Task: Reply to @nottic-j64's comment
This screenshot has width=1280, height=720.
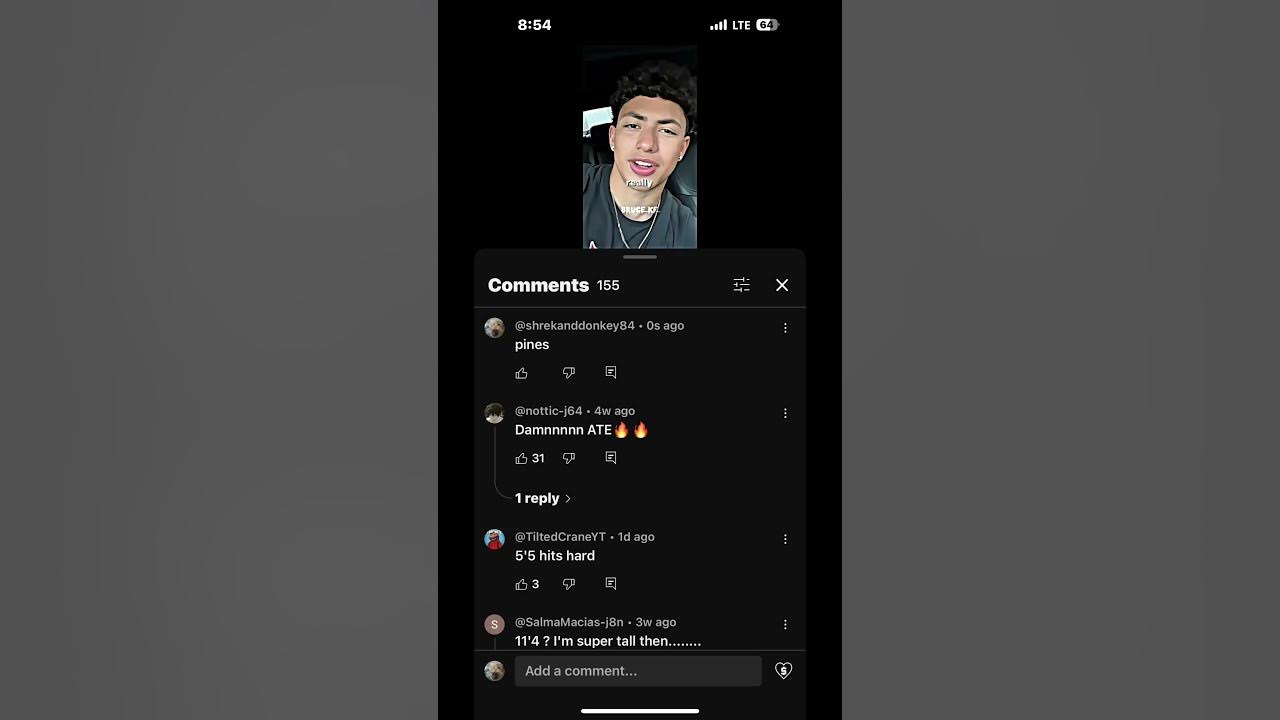Action: tap(611, 458)
